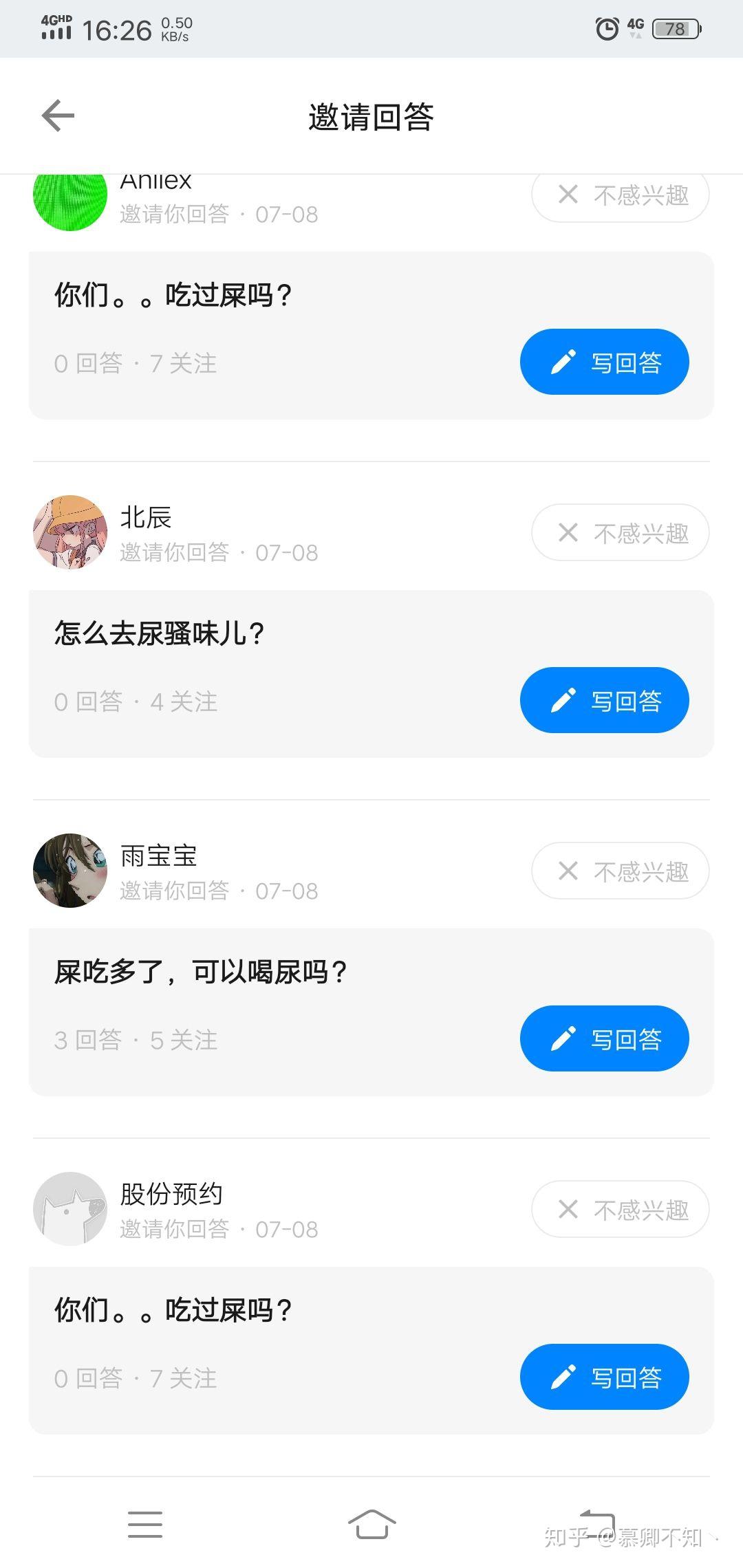The image size is (743, 1568).
Task: Tap the hamburger menu icon at bottom left
Action: click(145, 1524)
